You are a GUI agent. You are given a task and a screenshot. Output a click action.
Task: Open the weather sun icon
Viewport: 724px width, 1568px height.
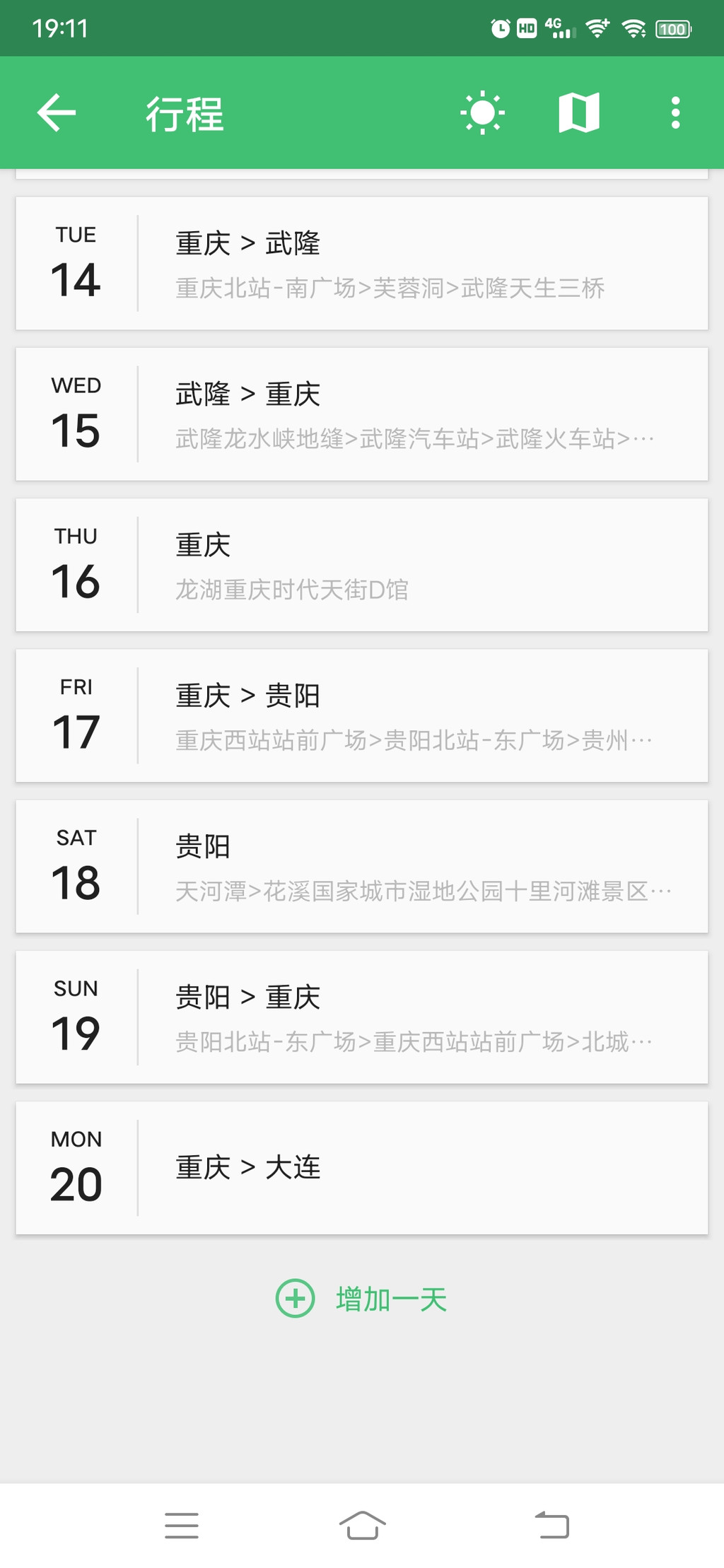[x=482, y=113]
